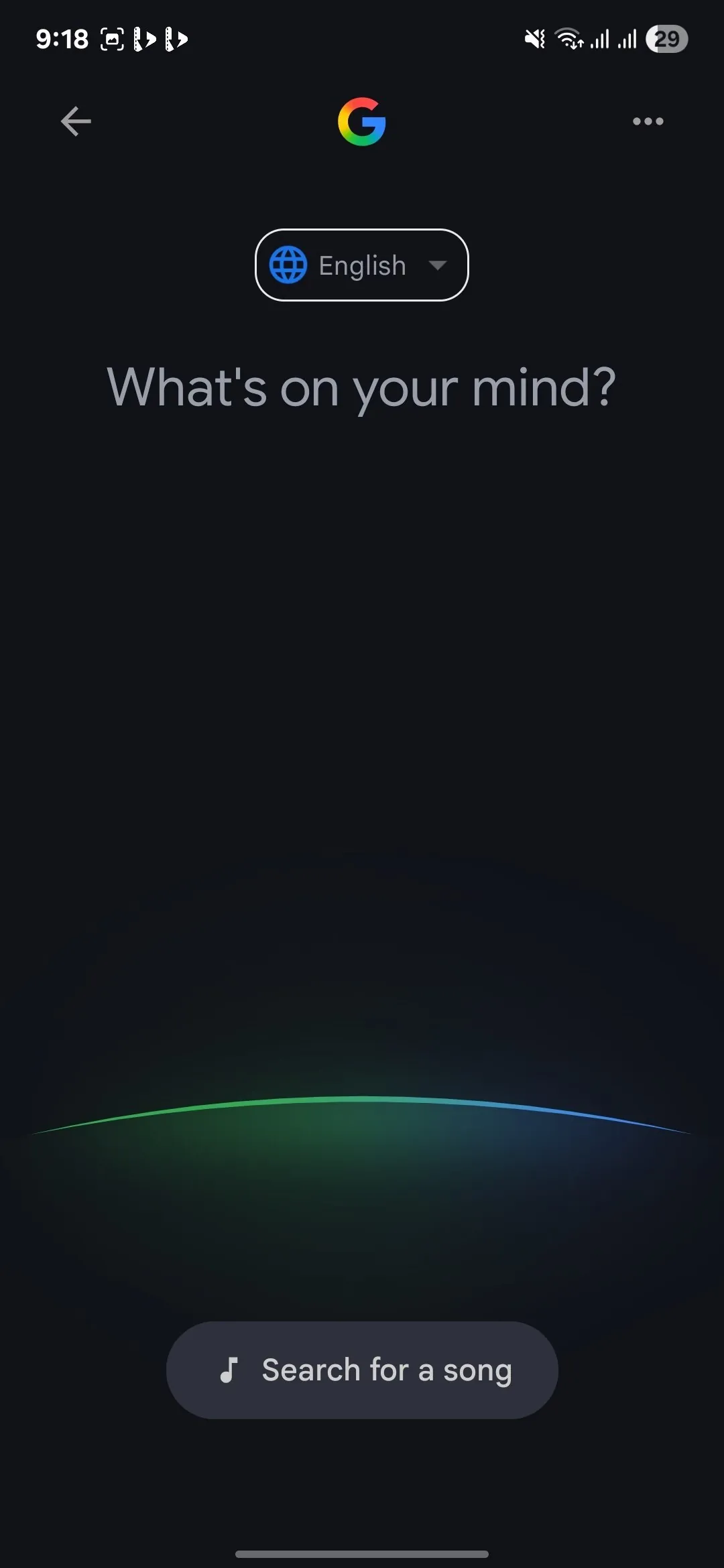
Task: Open the English language dropdown
Action: coord(362,265)
